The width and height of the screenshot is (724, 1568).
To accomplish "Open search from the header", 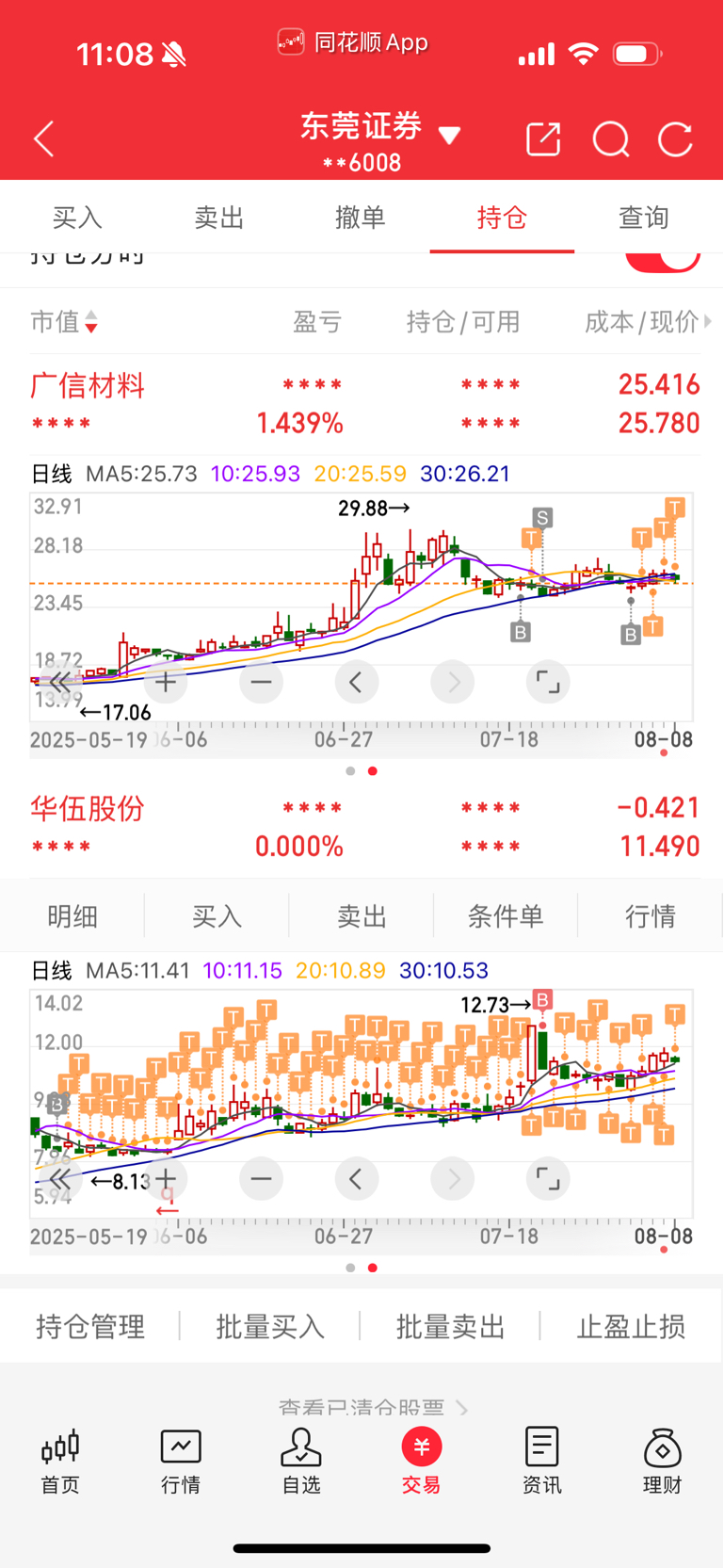I will pyautogui.click(x=610, y=139).
